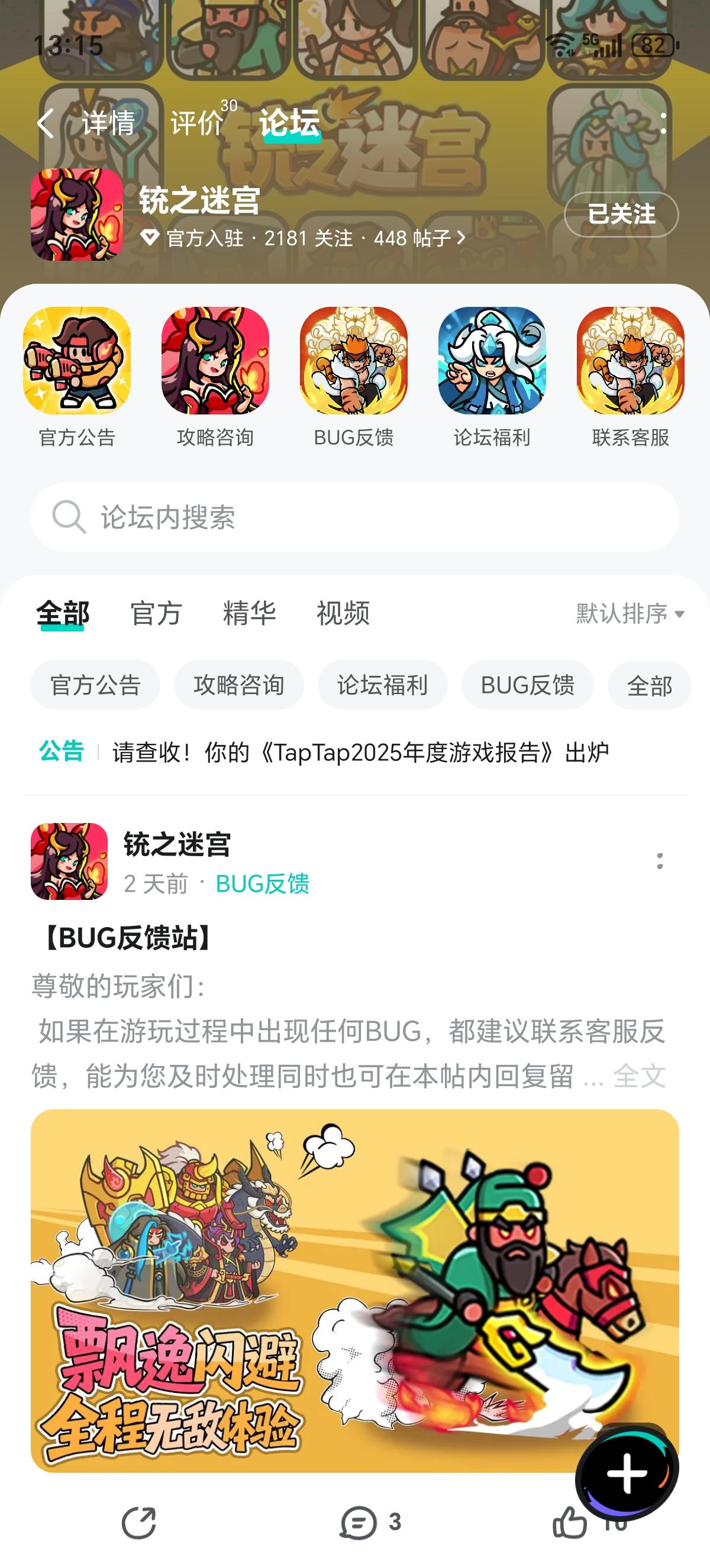
Task: Switch to the 评价 tab
Action: (197, 124)
